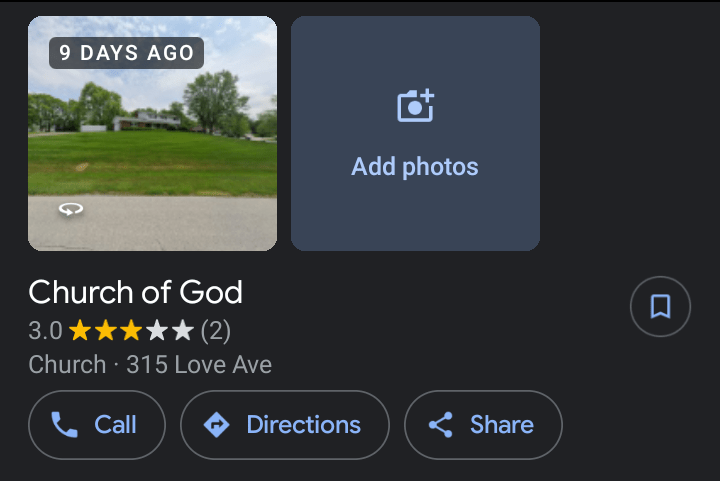The image size is (720, 481).
Task: Save Church of God with the bookmark icon
Action: tap(660, 306)
